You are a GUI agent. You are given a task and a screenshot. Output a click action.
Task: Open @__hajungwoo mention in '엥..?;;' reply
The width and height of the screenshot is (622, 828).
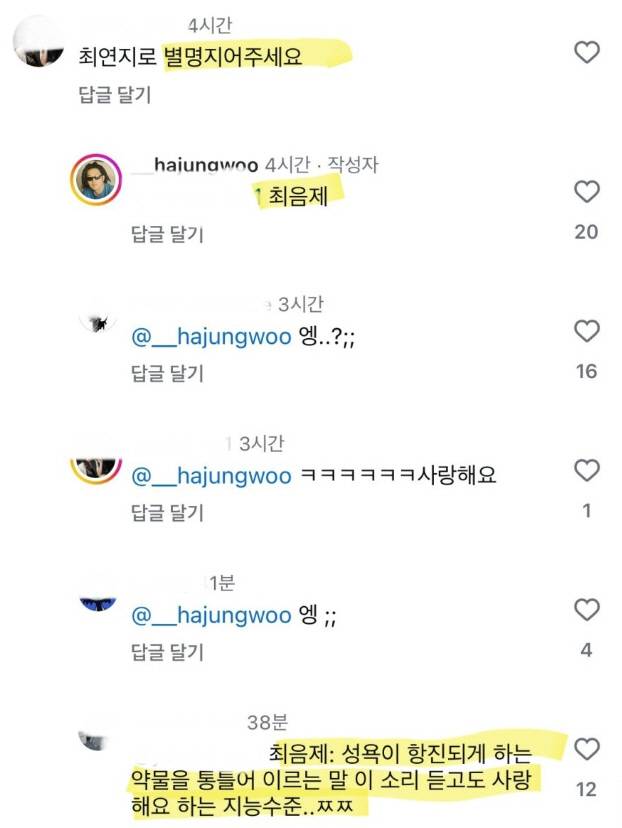211,338
